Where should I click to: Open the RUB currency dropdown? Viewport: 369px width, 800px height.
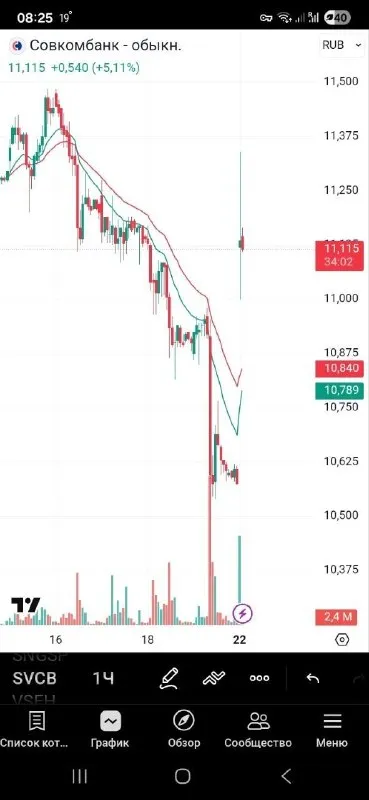[x=341, y=45]
